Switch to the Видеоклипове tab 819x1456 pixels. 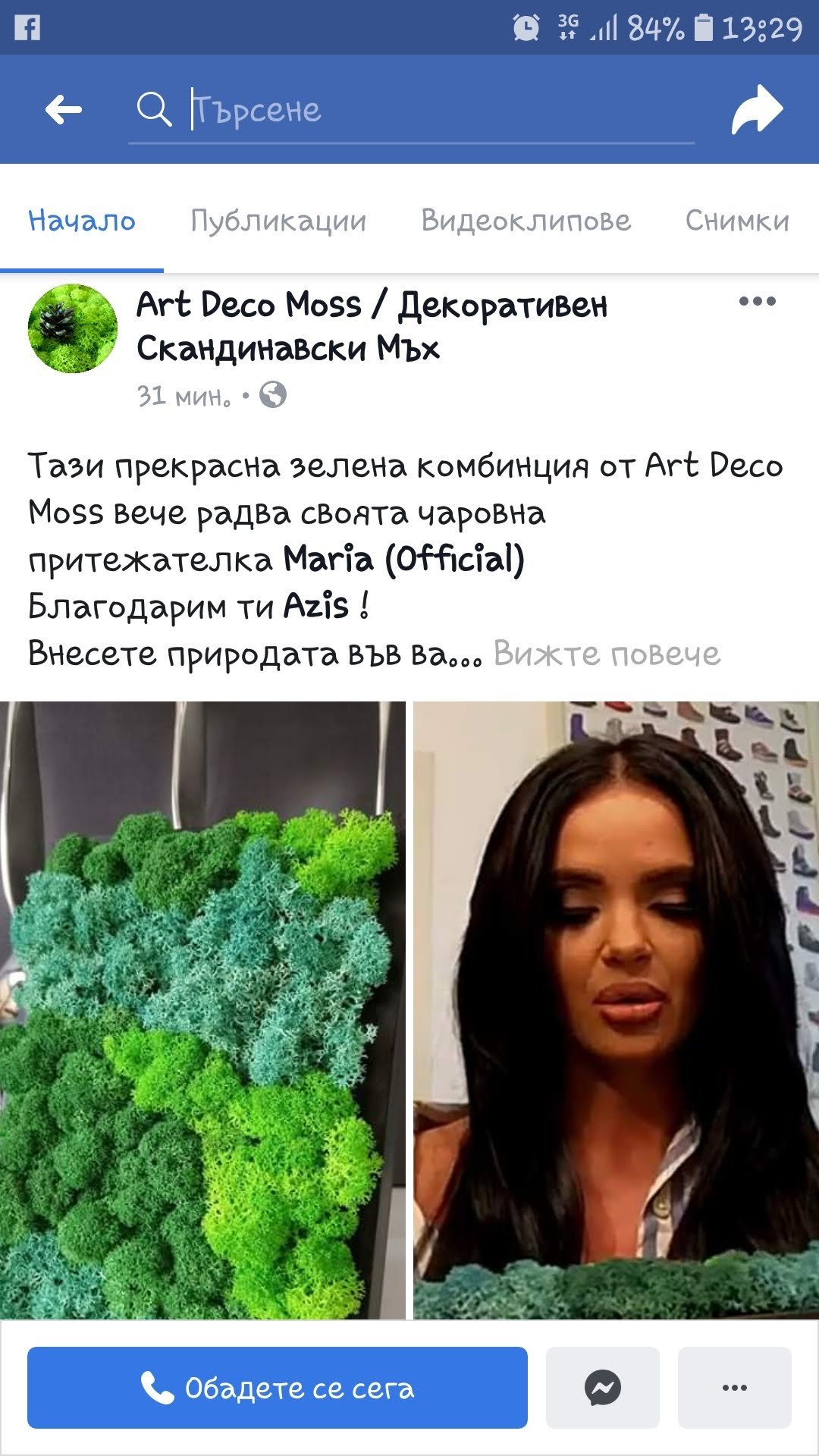526,221
